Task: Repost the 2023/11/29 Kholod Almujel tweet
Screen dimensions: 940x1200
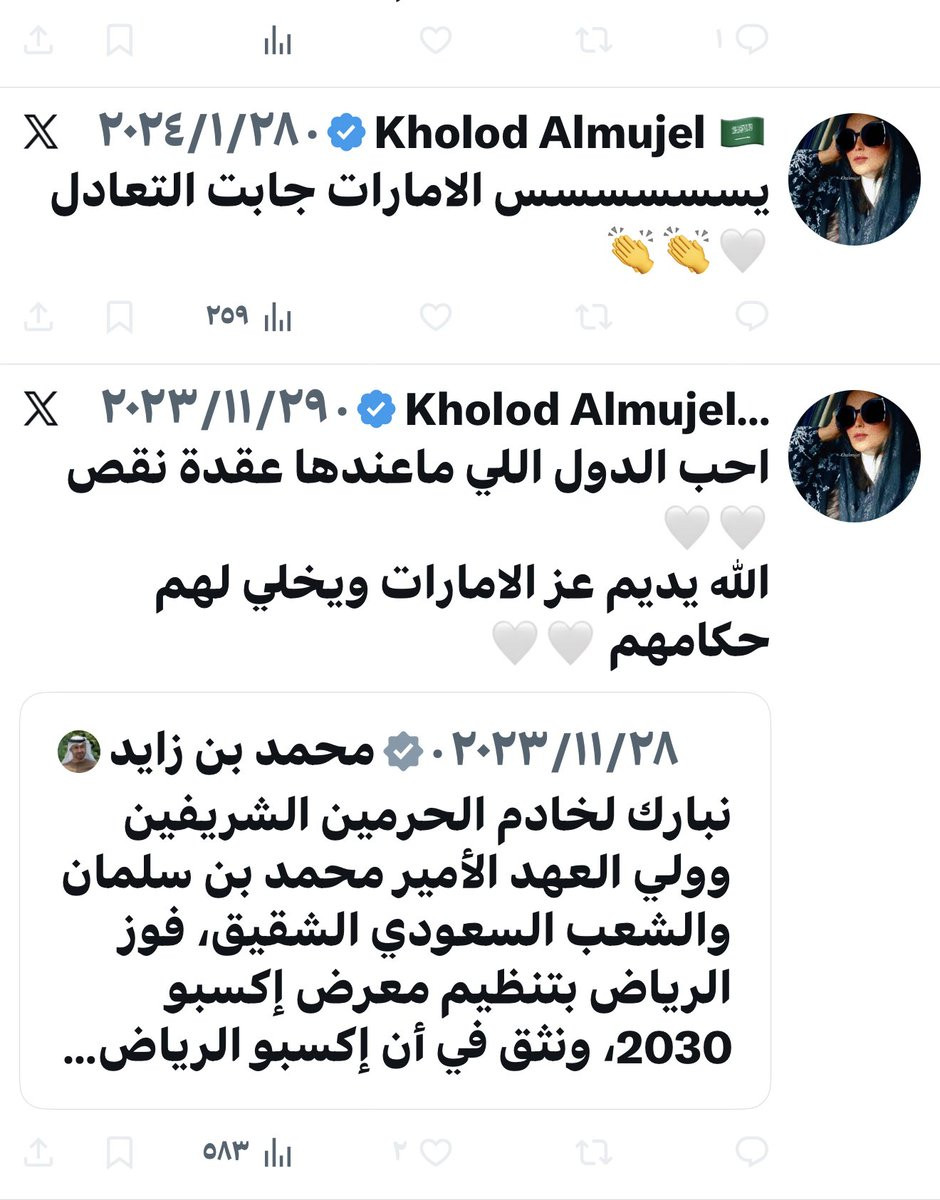Action: [x=593, y=1152]
